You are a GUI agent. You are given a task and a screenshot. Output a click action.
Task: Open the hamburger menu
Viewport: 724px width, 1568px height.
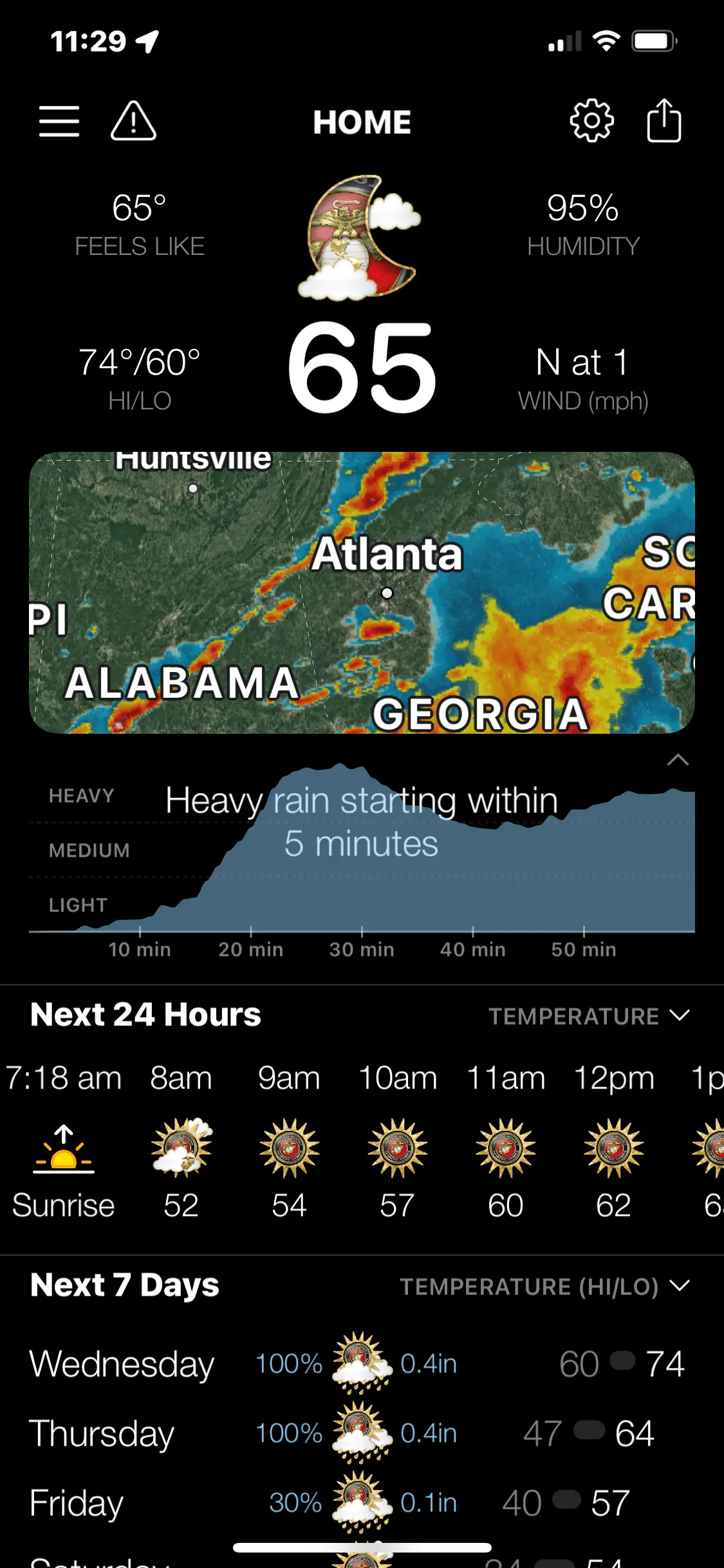click(x=59, y=121)
